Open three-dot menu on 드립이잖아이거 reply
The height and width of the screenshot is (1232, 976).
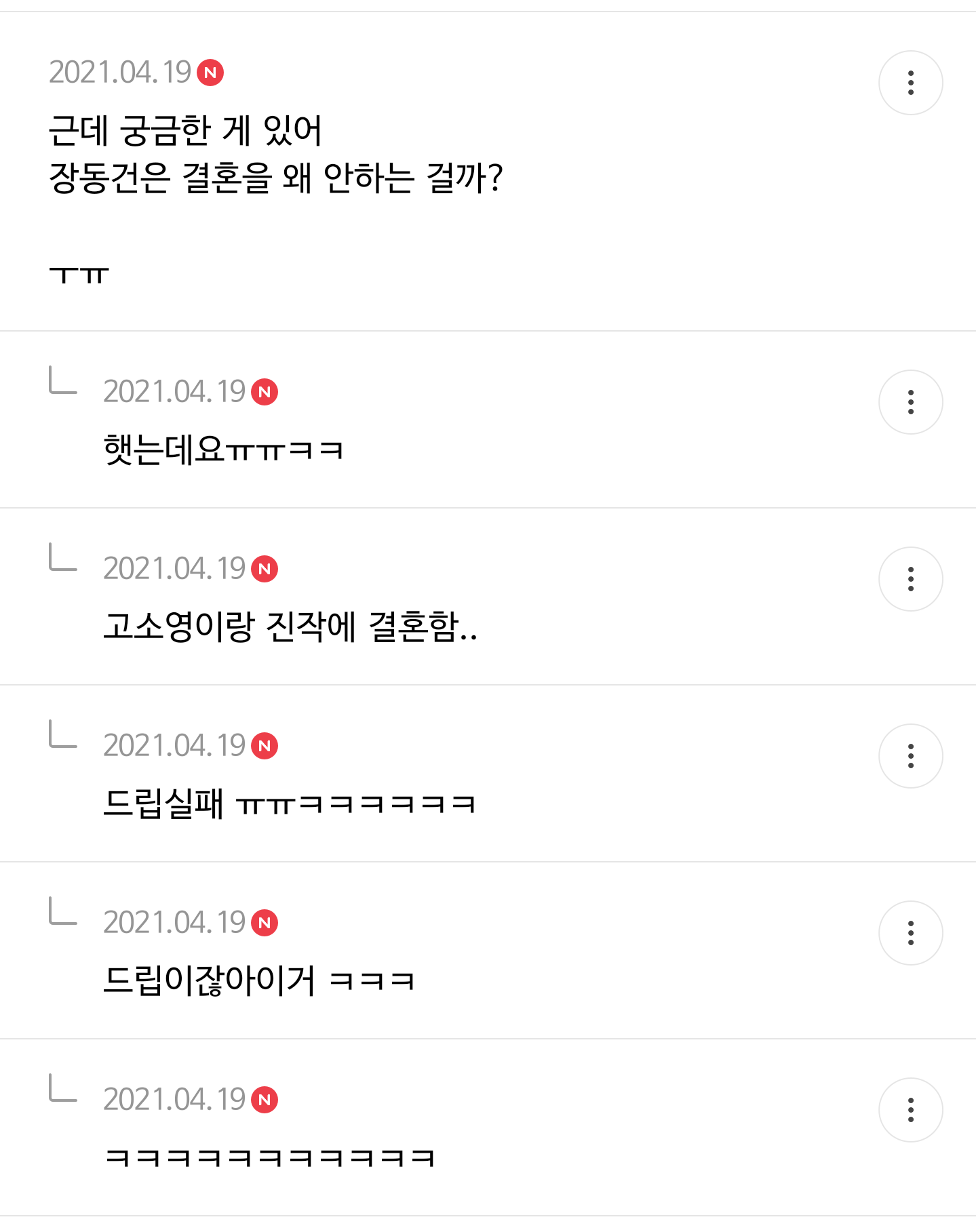(910, 933)
